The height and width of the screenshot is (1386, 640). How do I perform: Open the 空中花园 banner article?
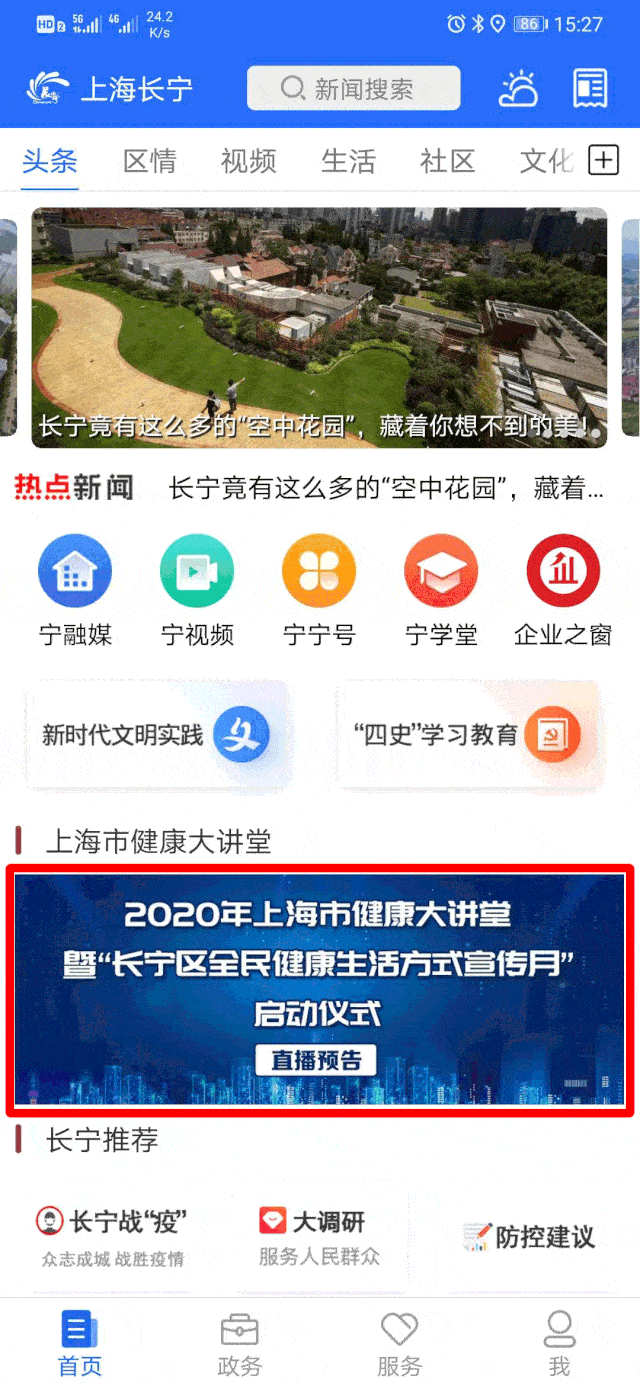point(319,327)
